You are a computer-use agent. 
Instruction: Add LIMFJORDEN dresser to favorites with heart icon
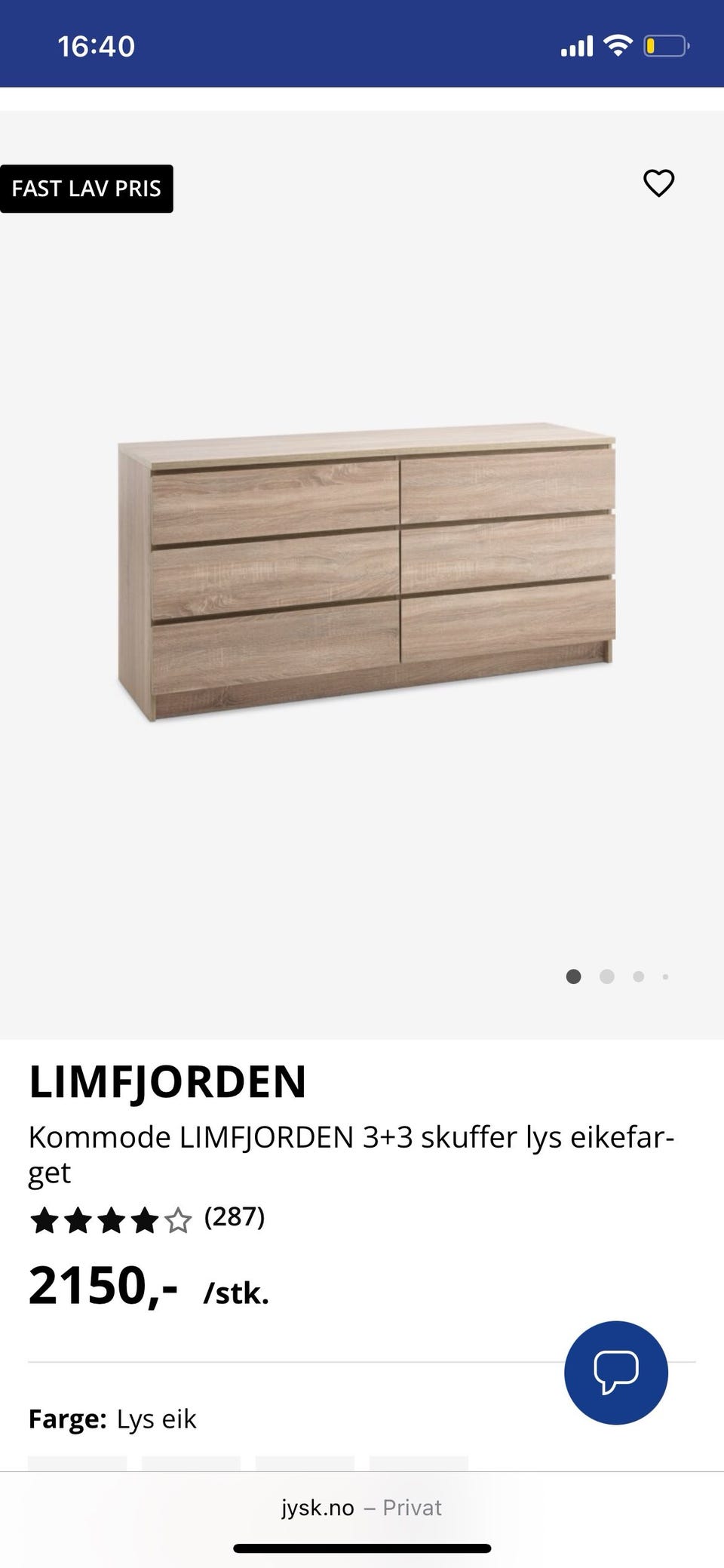658,183
